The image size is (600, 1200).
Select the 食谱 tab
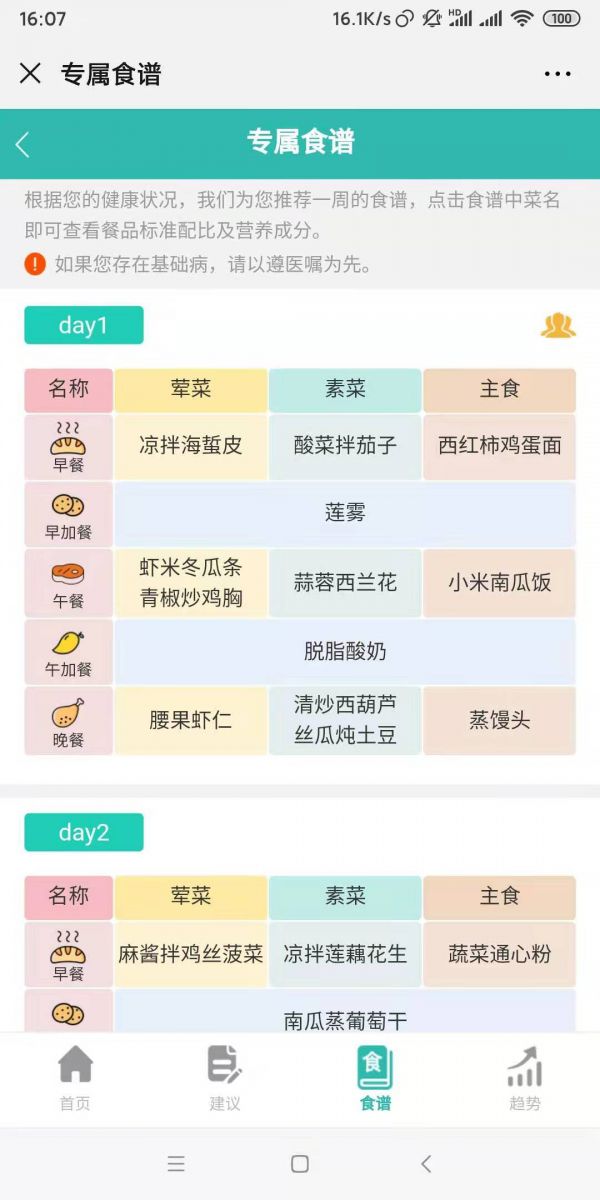click(x=375, y=1078)
